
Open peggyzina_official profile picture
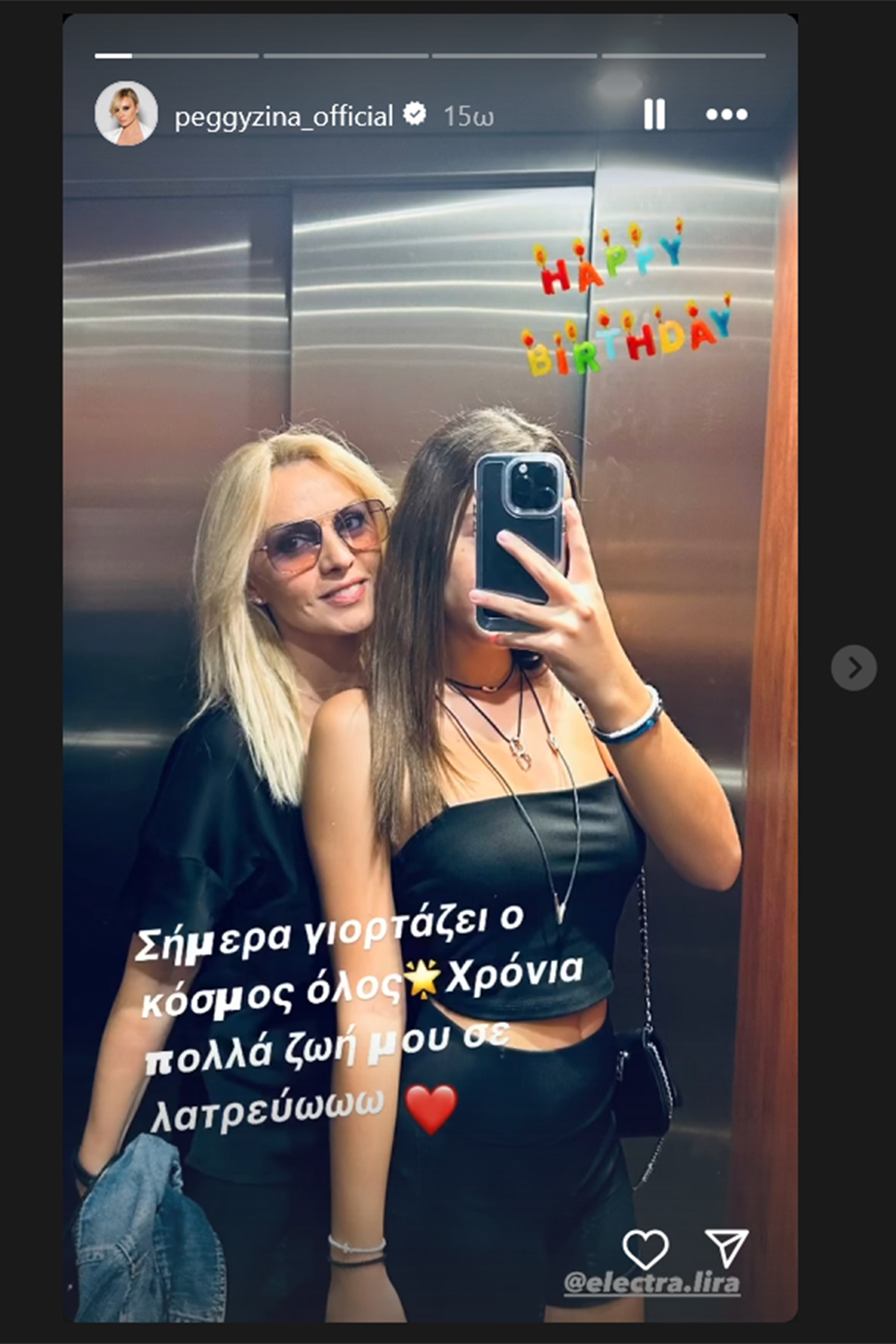pyautogui.click(x=126, y=114)
